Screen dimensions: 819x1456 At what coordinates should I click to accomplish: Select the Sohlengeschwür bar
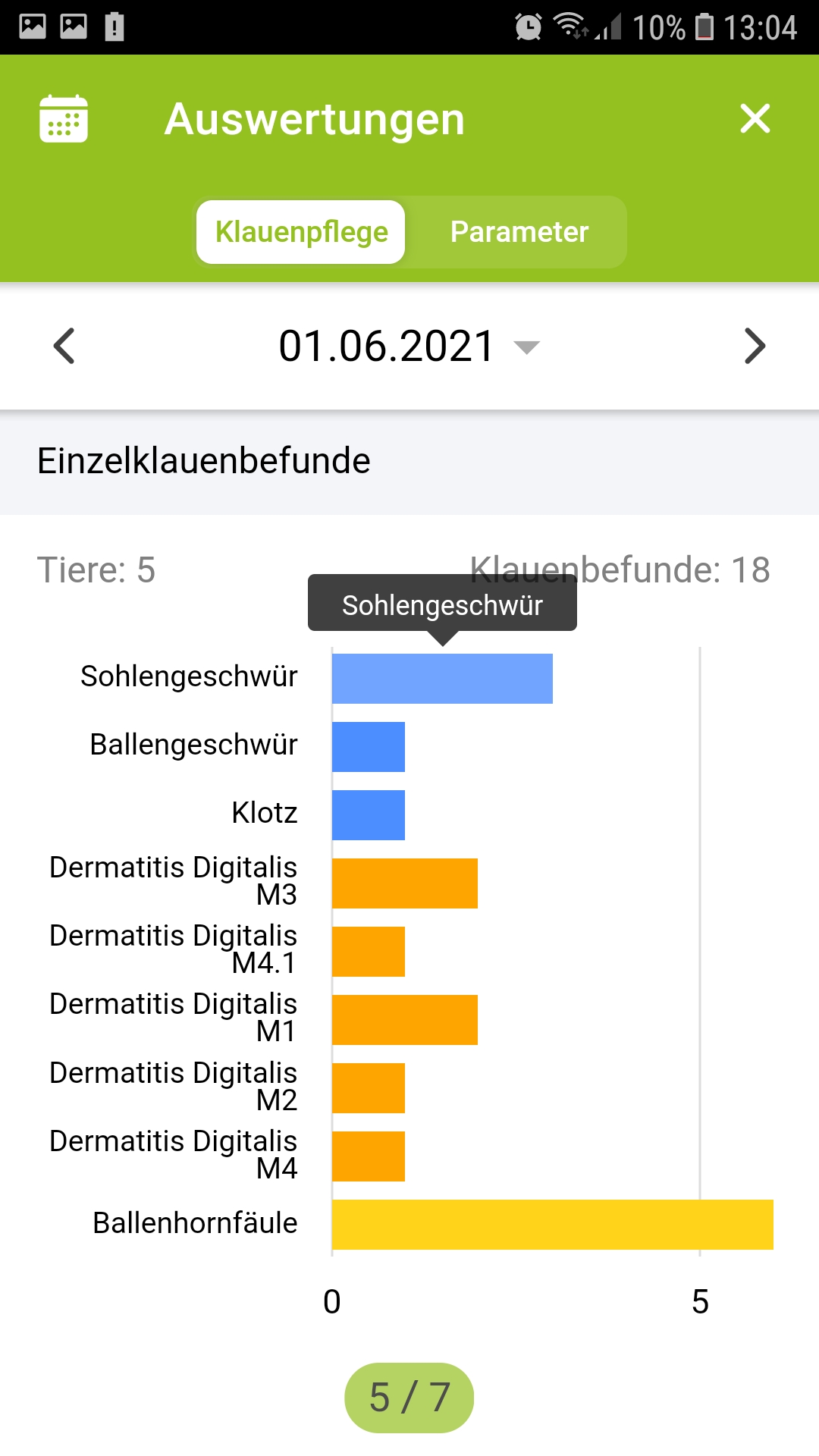coord(441,678)
